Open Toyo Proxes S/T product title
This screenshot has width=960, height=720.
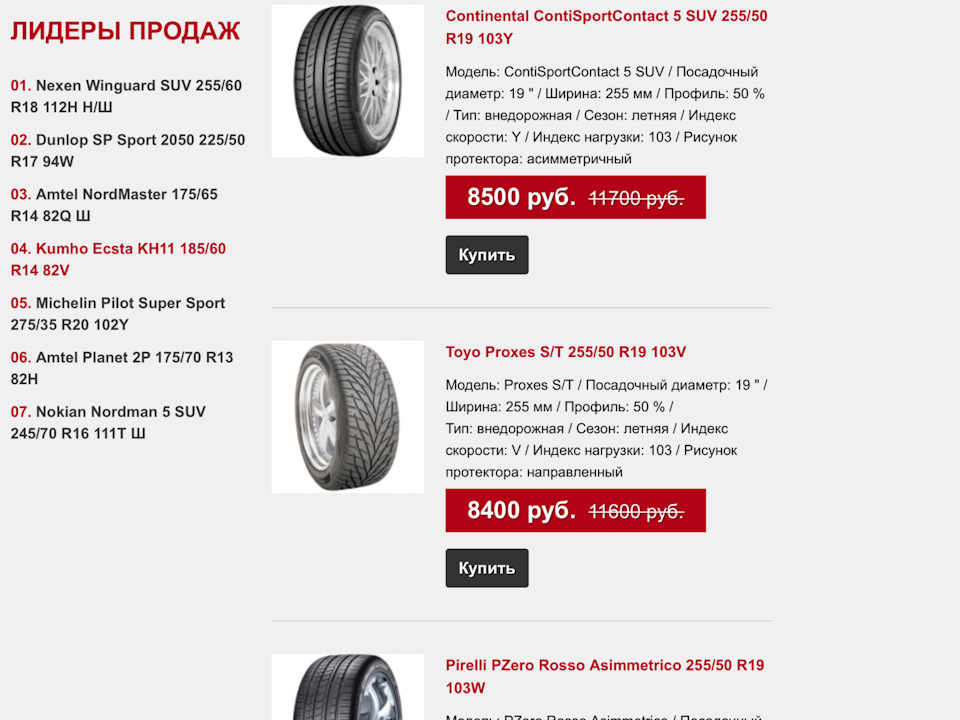coord(565,352)
